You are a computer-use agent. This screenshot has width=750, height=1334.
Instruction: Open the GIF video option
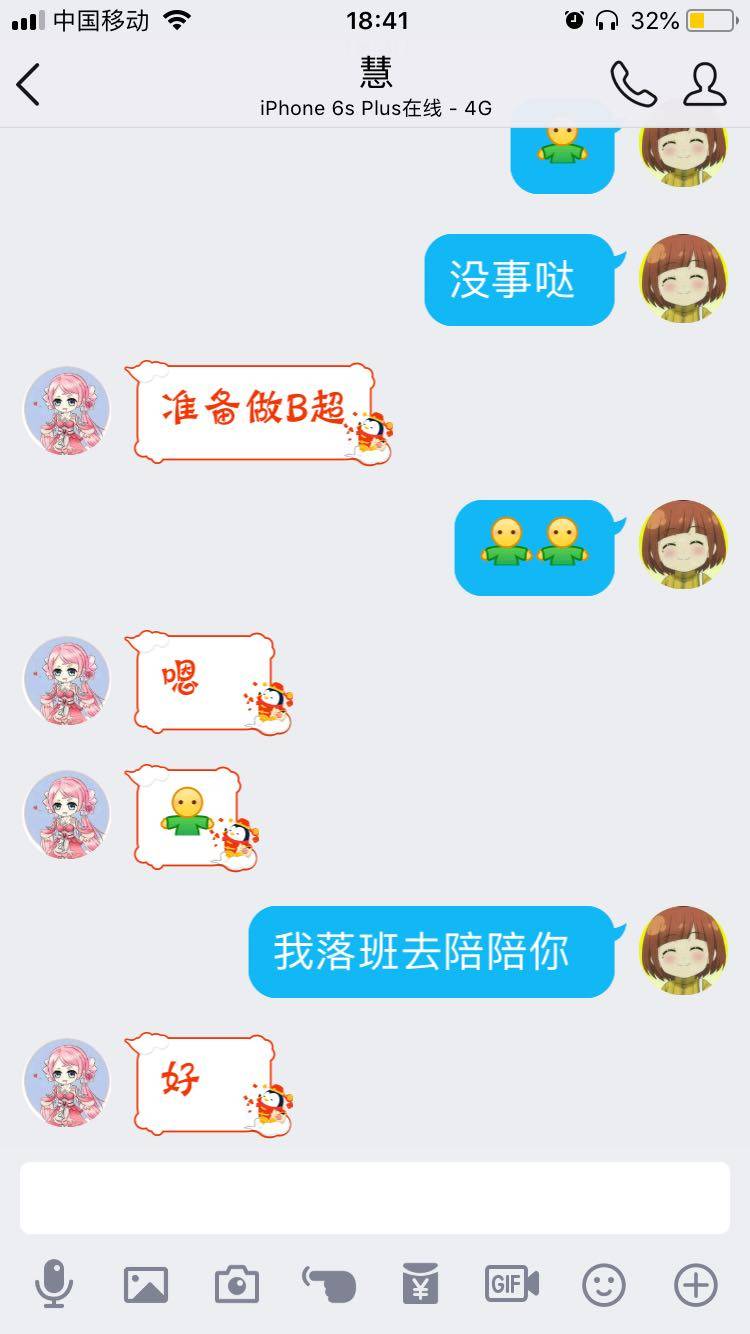pyautogui.click(x=512, y=1284)
